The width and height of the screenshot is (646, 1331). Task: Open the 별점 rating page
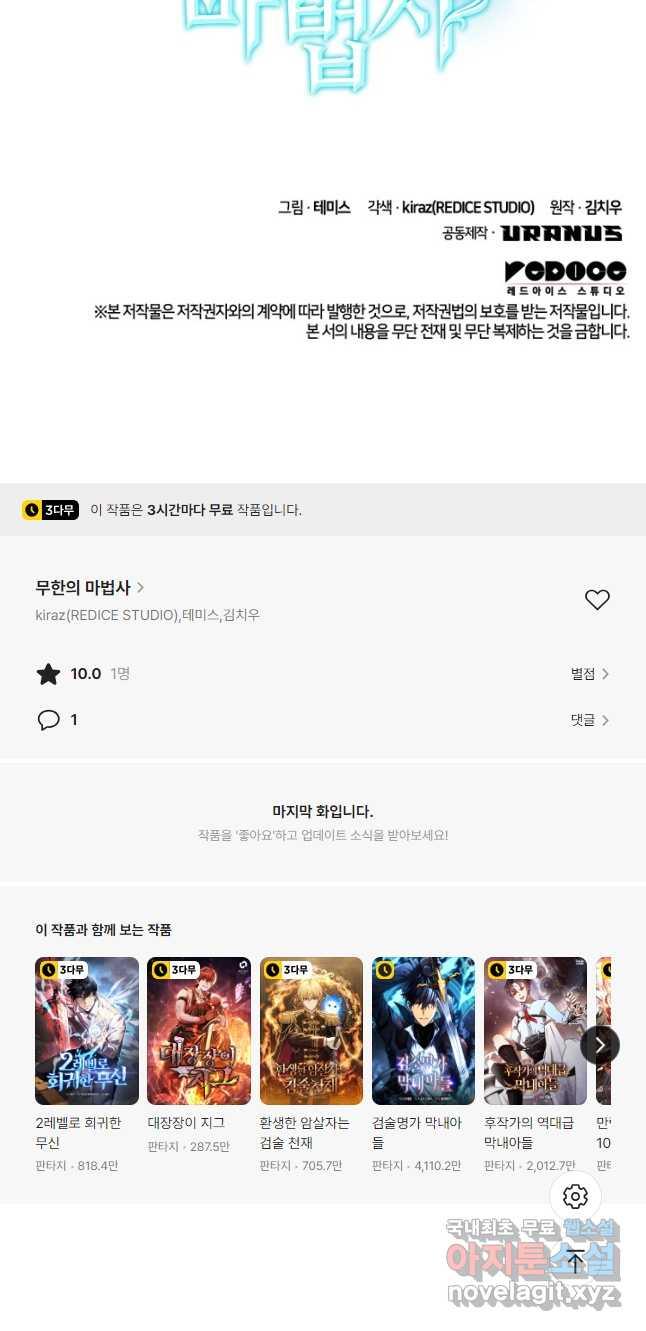589,674
